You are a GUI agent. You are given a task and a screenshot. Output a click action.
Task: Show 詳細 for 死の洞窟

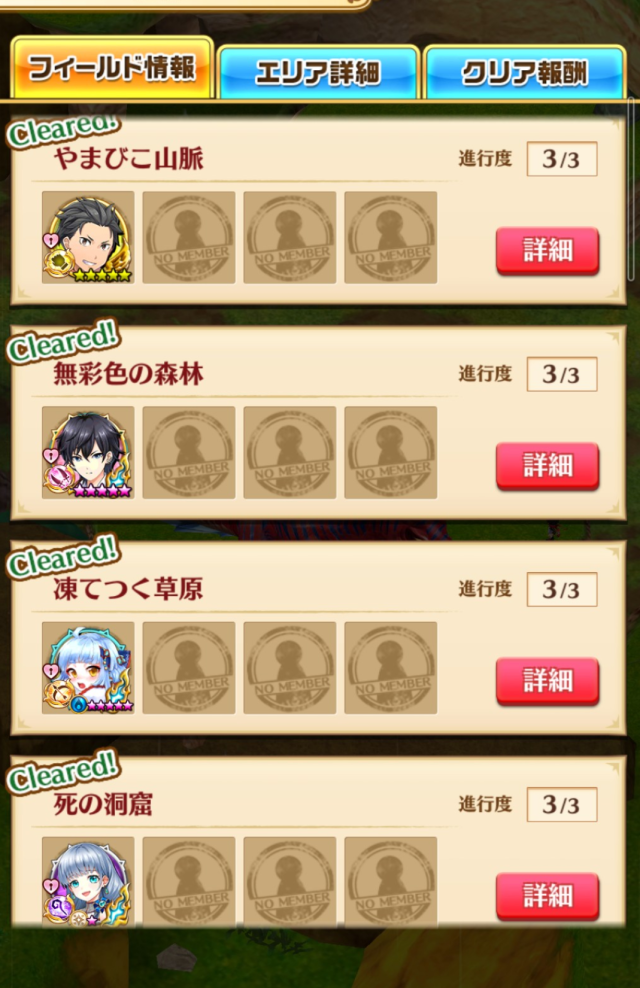(x=547, y=895)
